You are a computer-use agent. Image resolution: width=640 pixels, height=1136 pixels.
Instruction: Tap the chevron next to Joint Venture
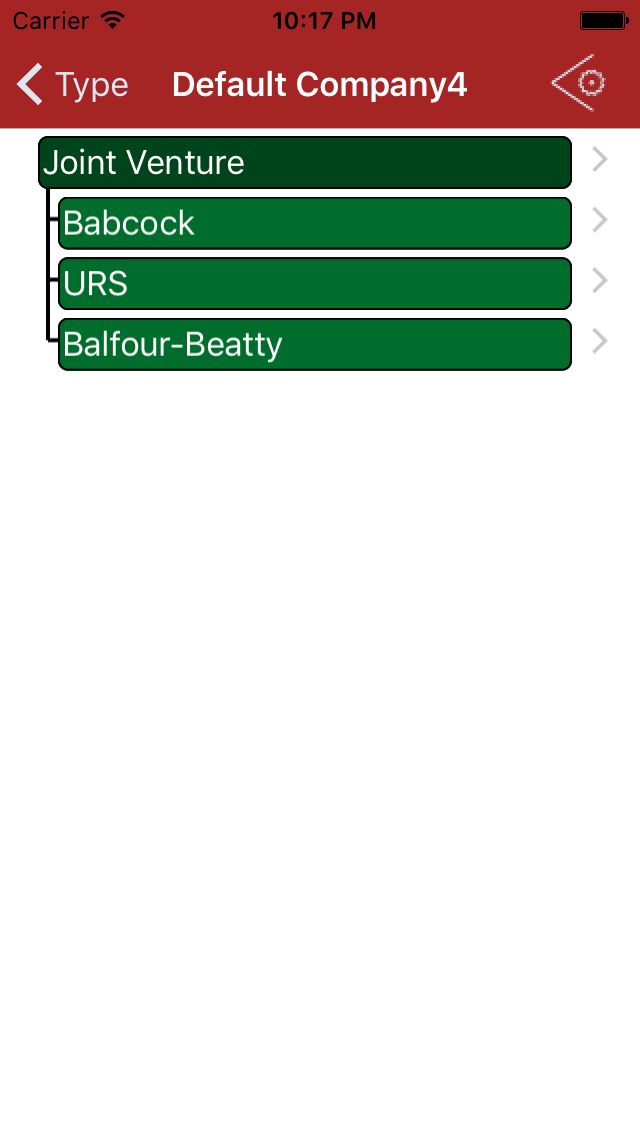click(x=600, y=160)
